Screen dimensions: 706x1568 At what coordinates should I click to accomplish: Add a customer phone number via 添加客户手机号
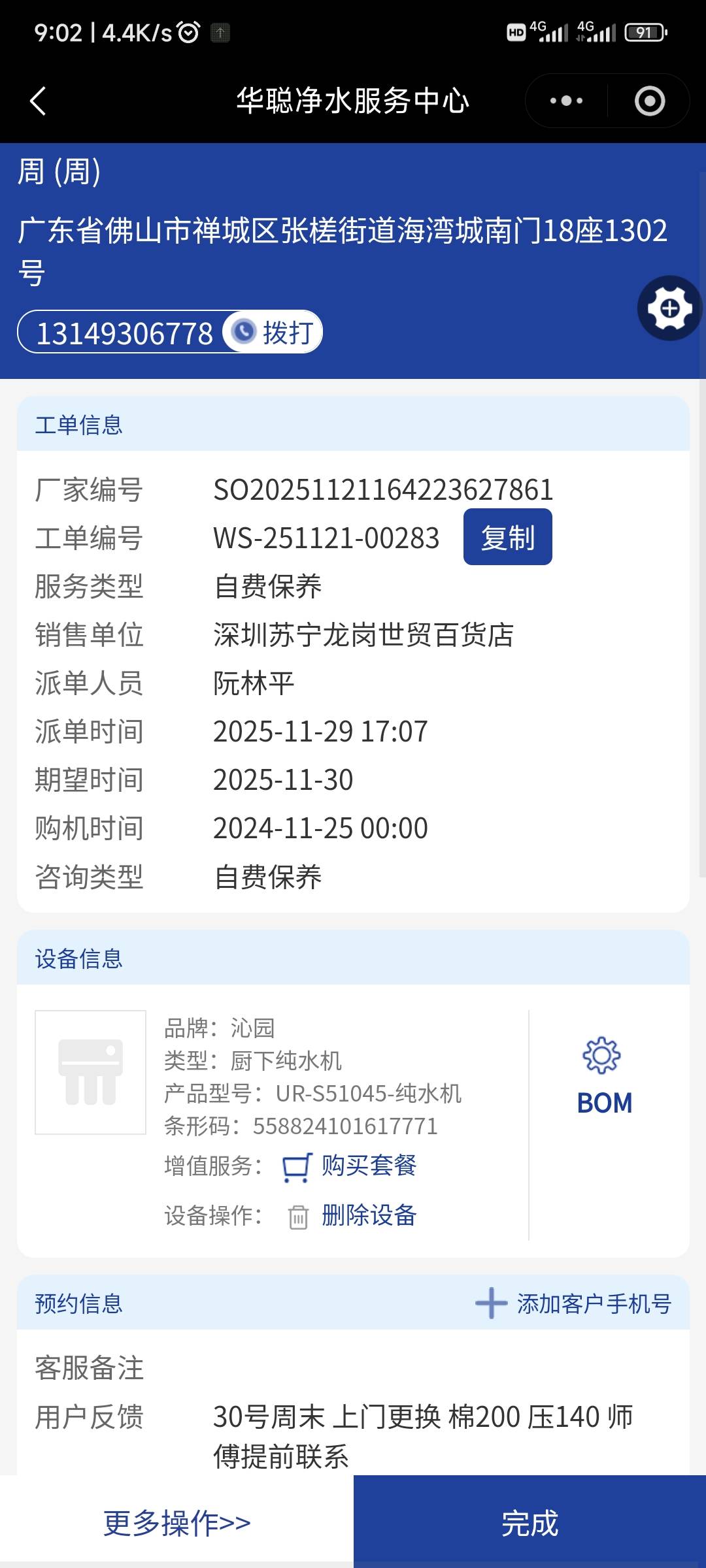tap(574, 1303)
